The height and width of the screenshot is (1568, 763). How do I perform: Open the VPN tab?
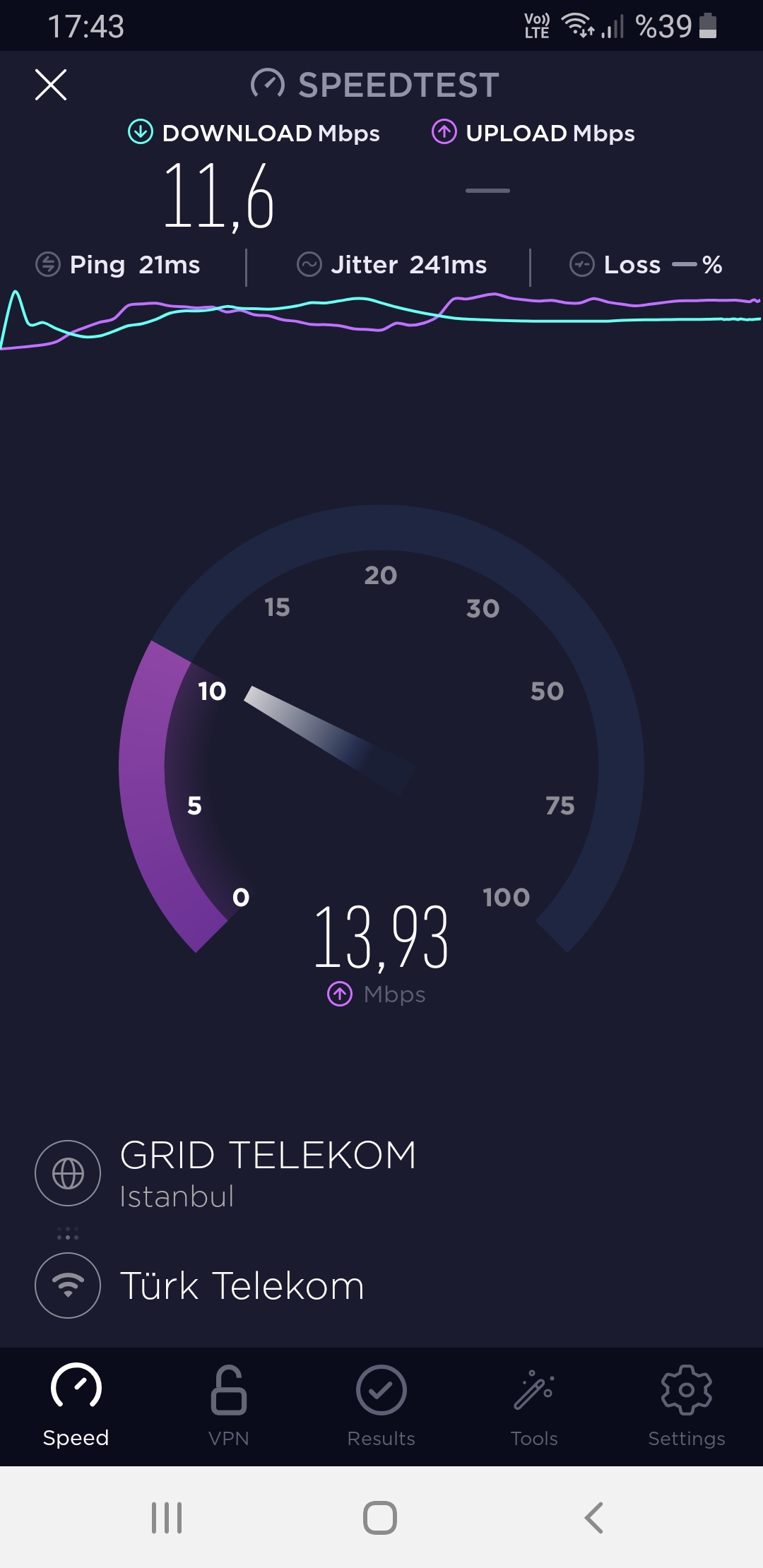click(x=229, y=1406)
